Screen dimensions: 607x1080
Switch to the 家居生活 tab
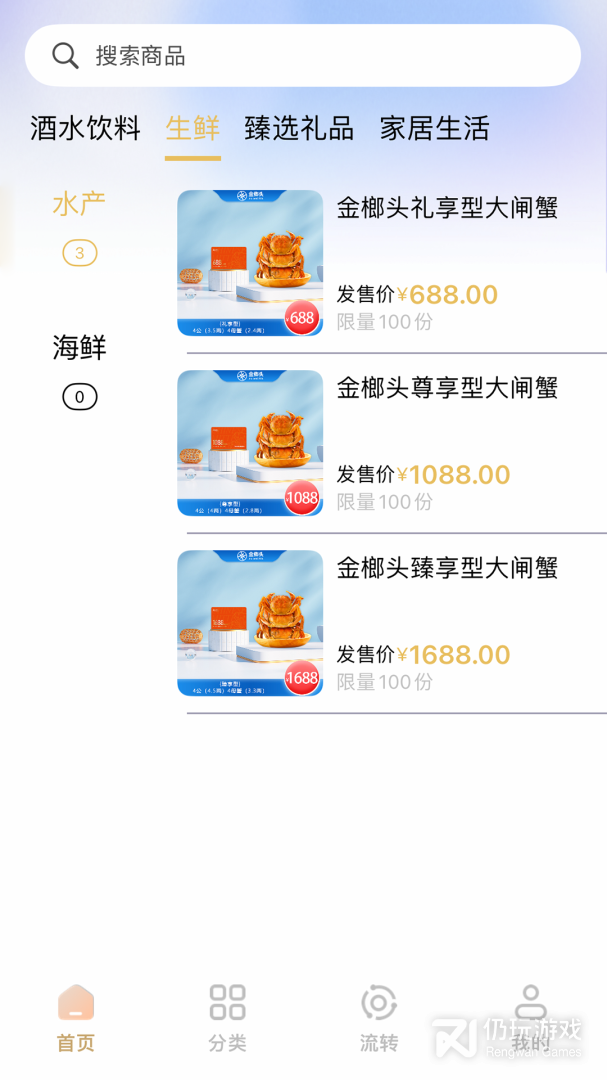pyautogui.click(x=434, y=129)
